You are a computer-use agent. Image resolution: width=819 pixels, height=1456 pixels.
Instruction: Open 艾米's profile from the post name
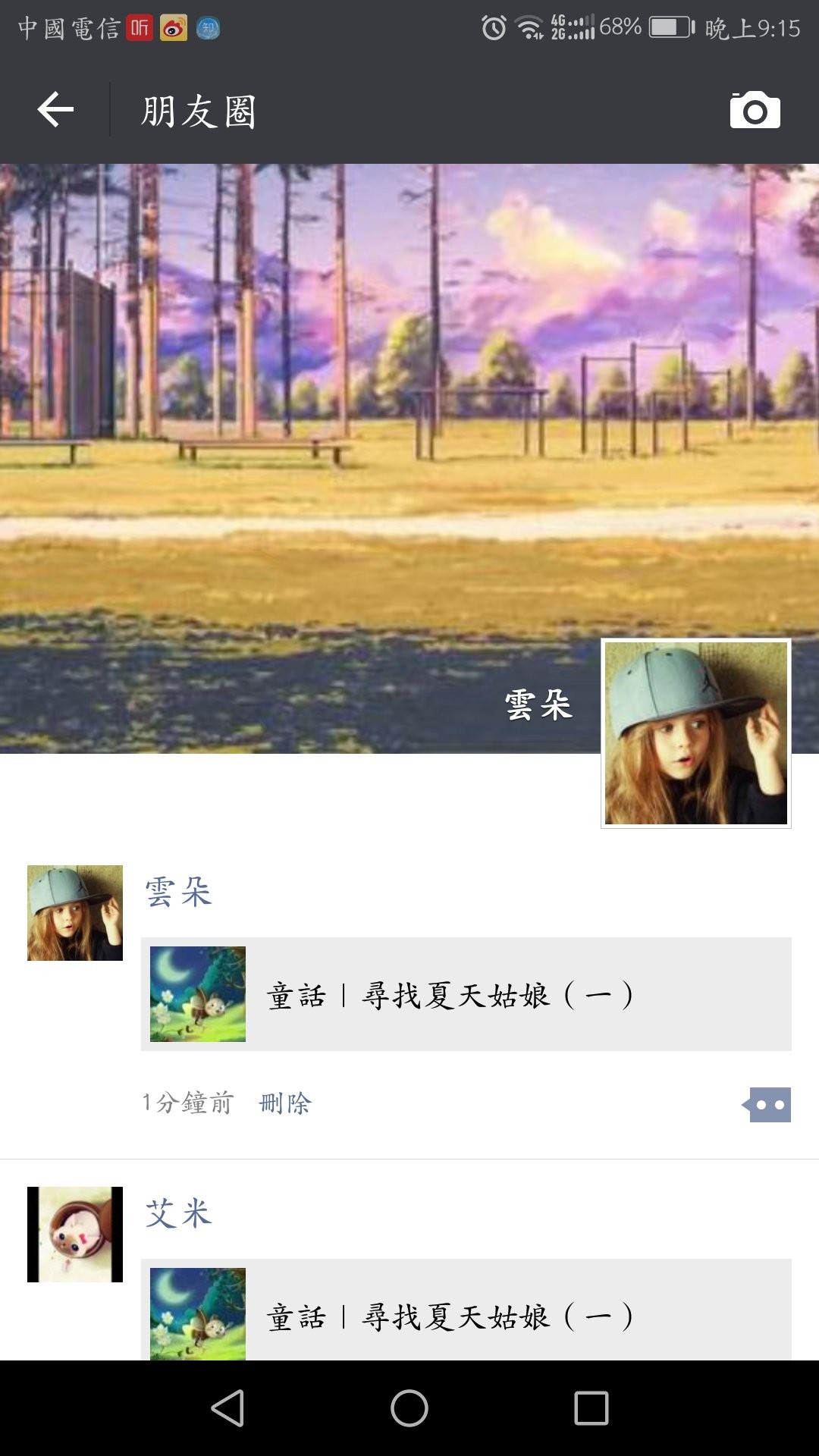tap(178, 1213)
